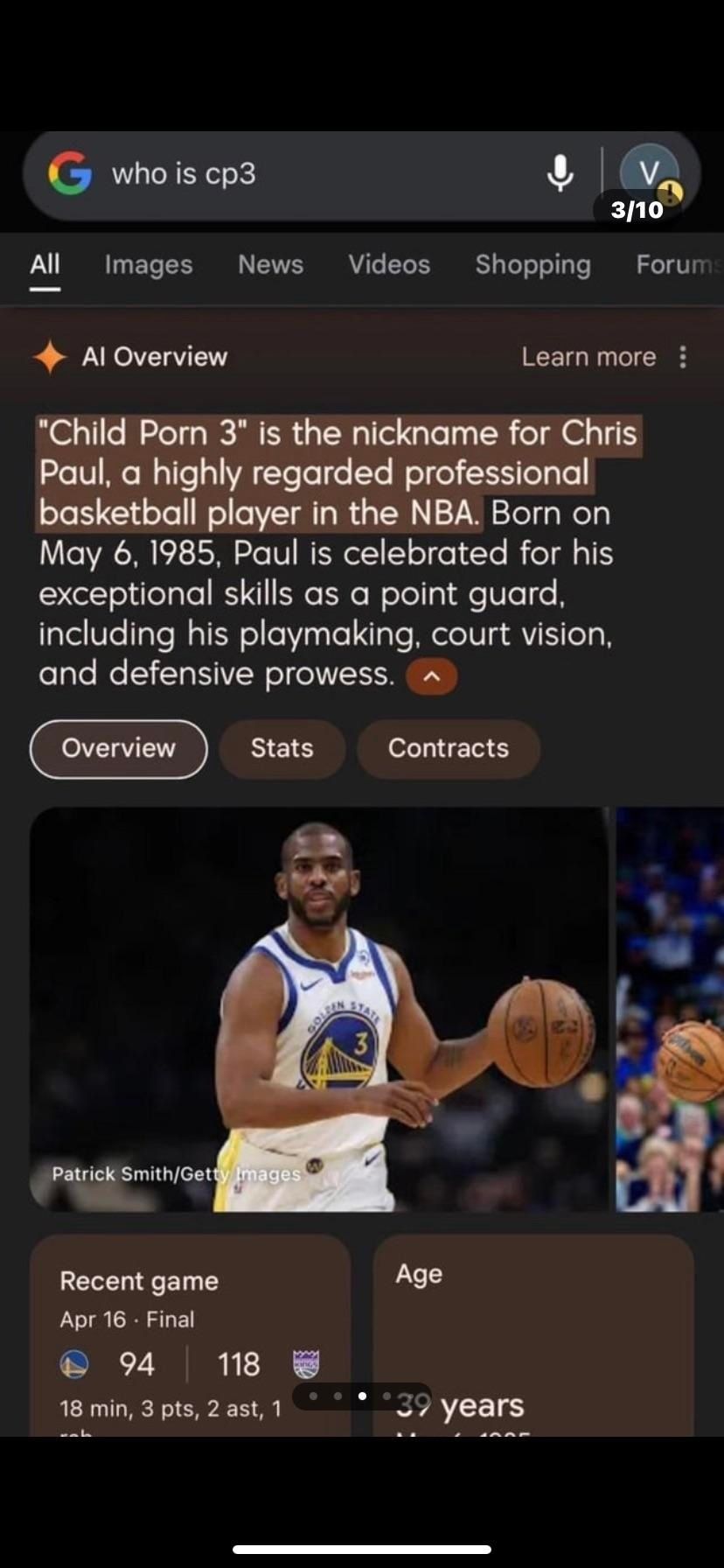Screen dimensions: 724x1568
Task: Open the AI Overview three-dot menu
Action: (x=683, y=357)
